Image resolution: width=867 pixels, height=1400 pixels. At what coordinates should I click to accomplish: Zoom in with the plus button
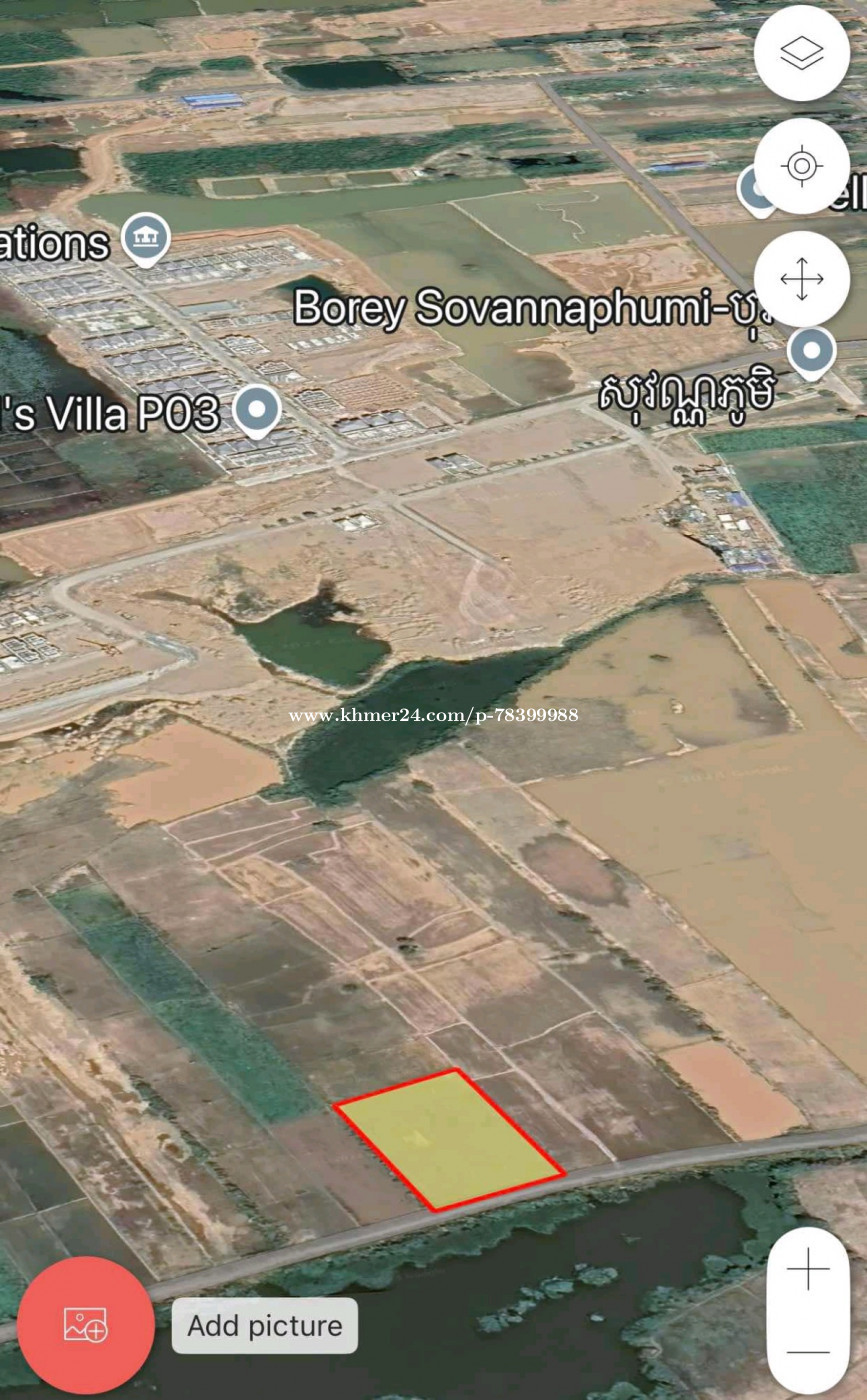pos(808,1270)
